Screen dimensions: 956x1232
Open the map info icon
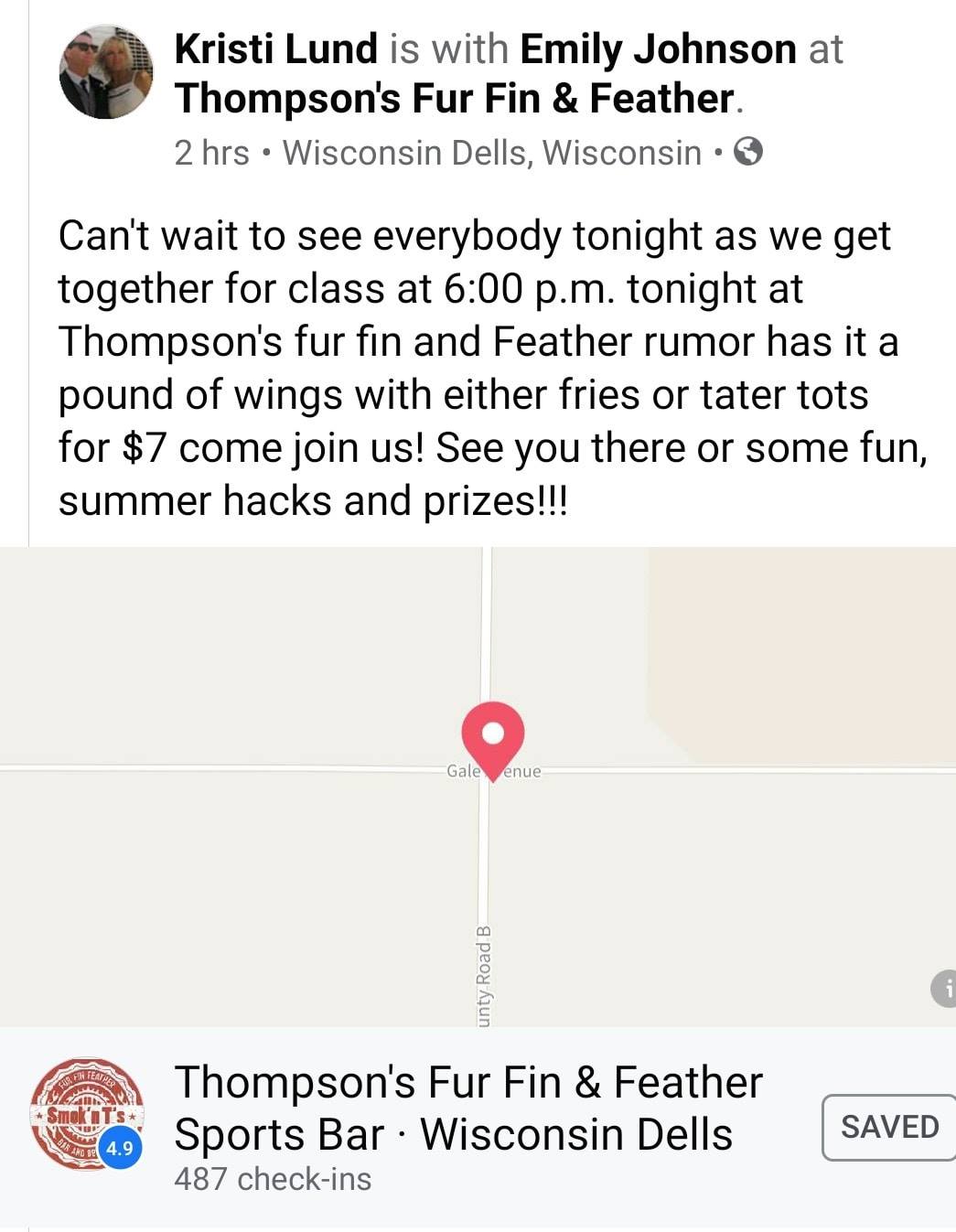(x=945, y=988)
